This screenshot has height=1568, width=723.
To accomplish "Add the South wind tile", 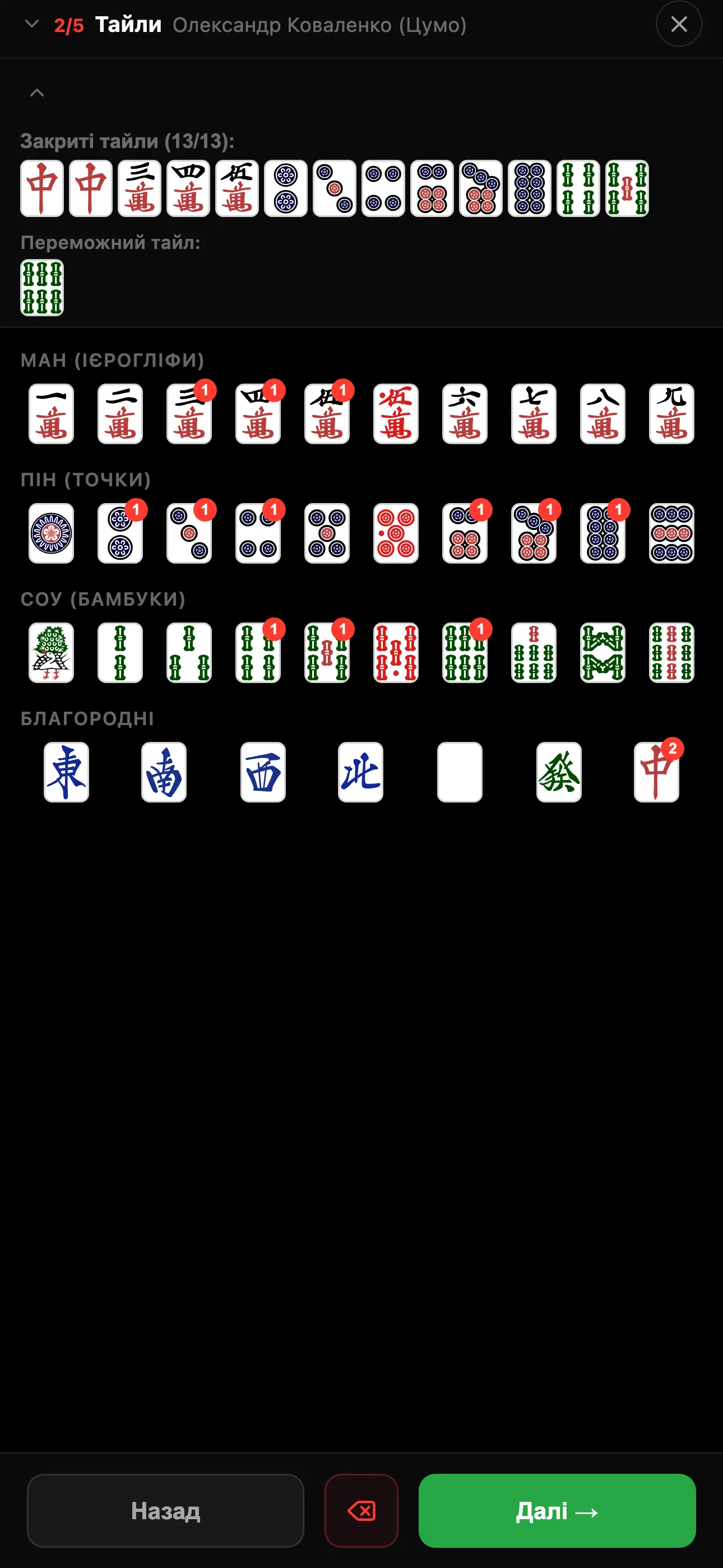I will (x=164, y=772).
